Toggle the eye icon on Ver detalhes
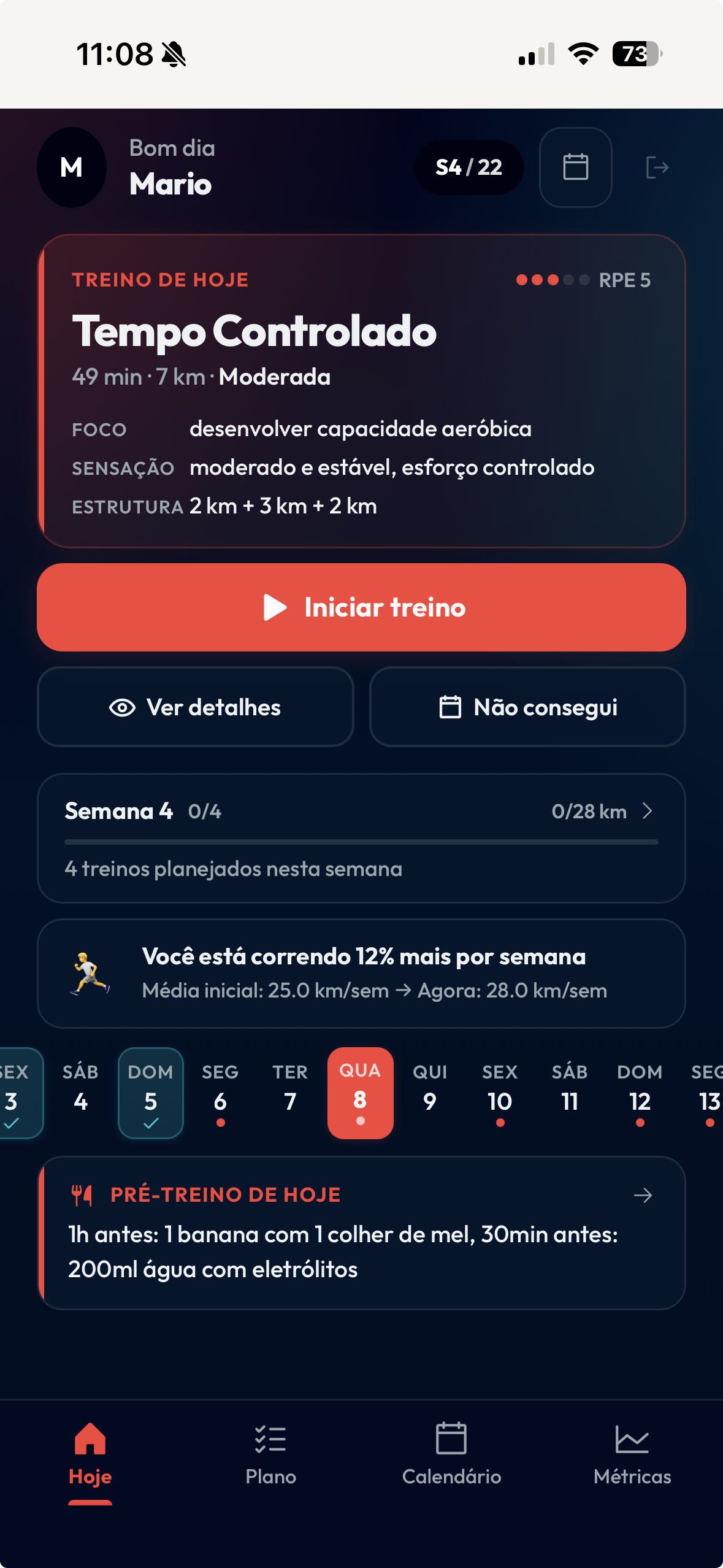Viewport: 723px width, 1568px height. tap(122, 707)
